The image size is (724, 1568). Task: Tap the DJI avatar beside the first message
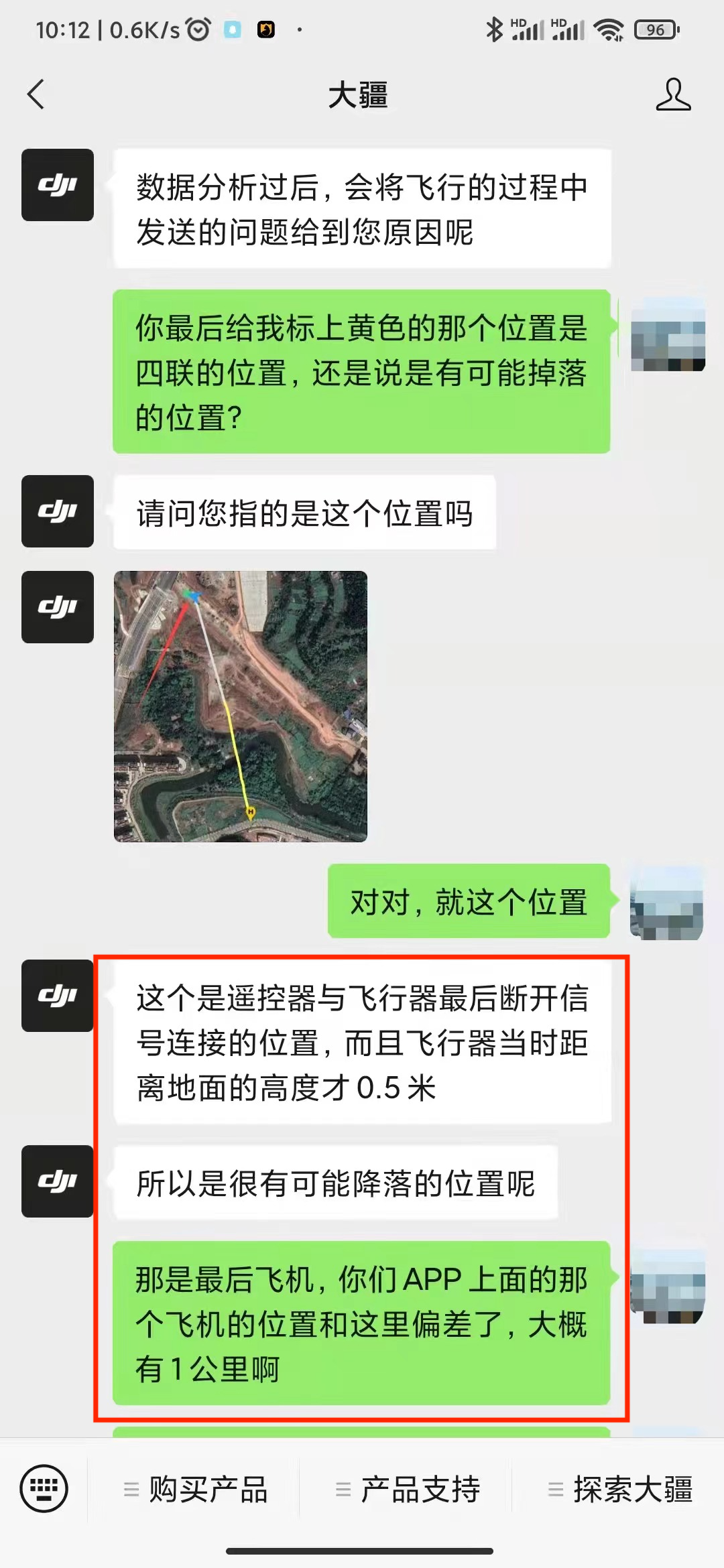[x=58, y=185]
